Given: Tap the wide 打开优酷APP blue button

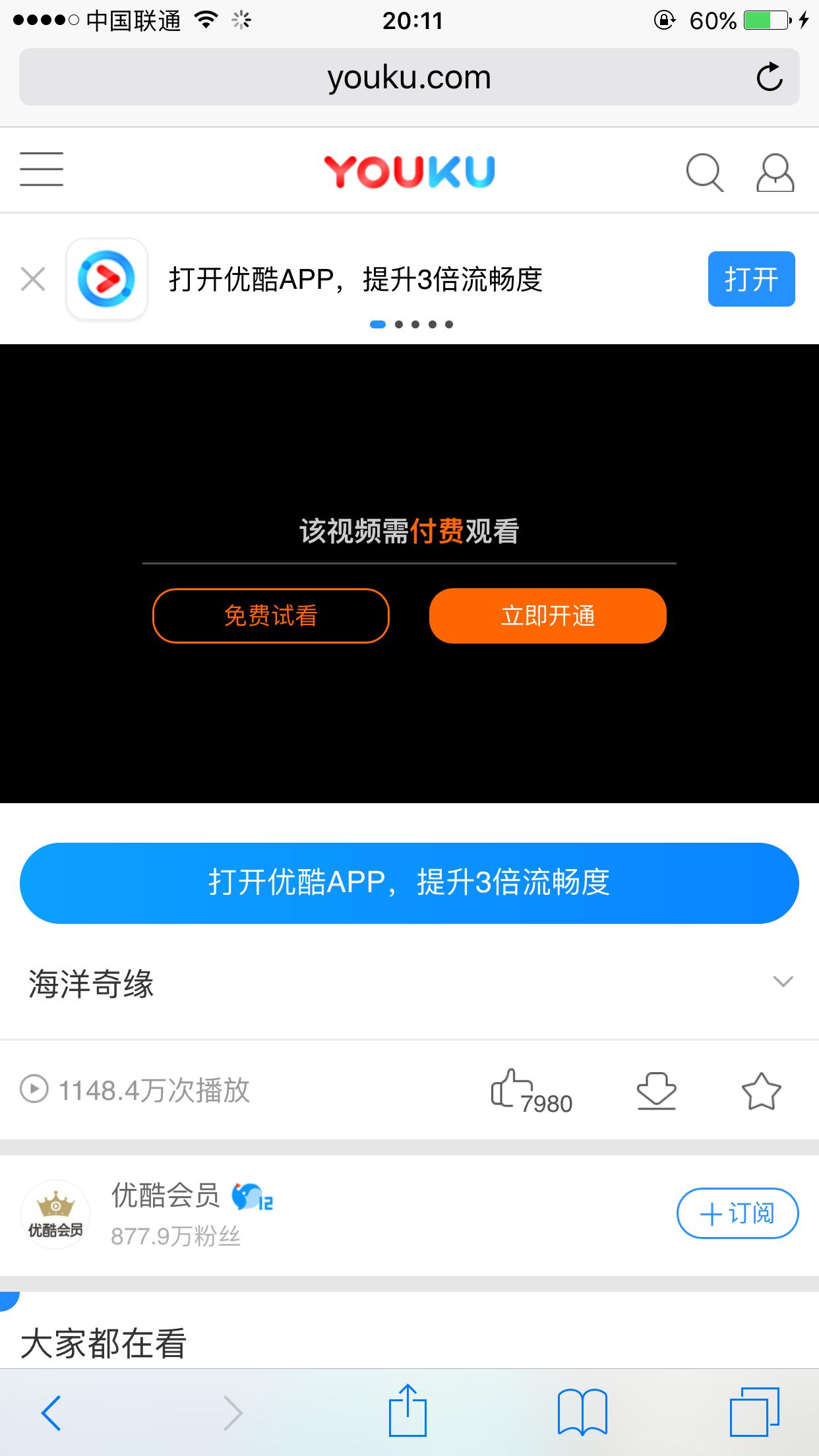Looking at the screenshot, I should tap(409, 883).
